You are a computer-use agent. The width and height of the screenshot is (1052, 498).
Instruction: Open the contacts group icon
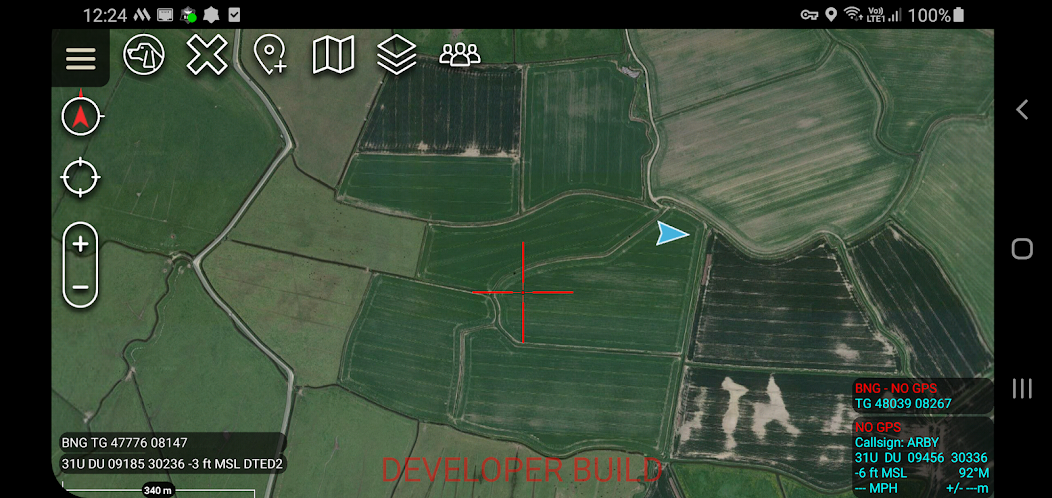click(460, 55)
